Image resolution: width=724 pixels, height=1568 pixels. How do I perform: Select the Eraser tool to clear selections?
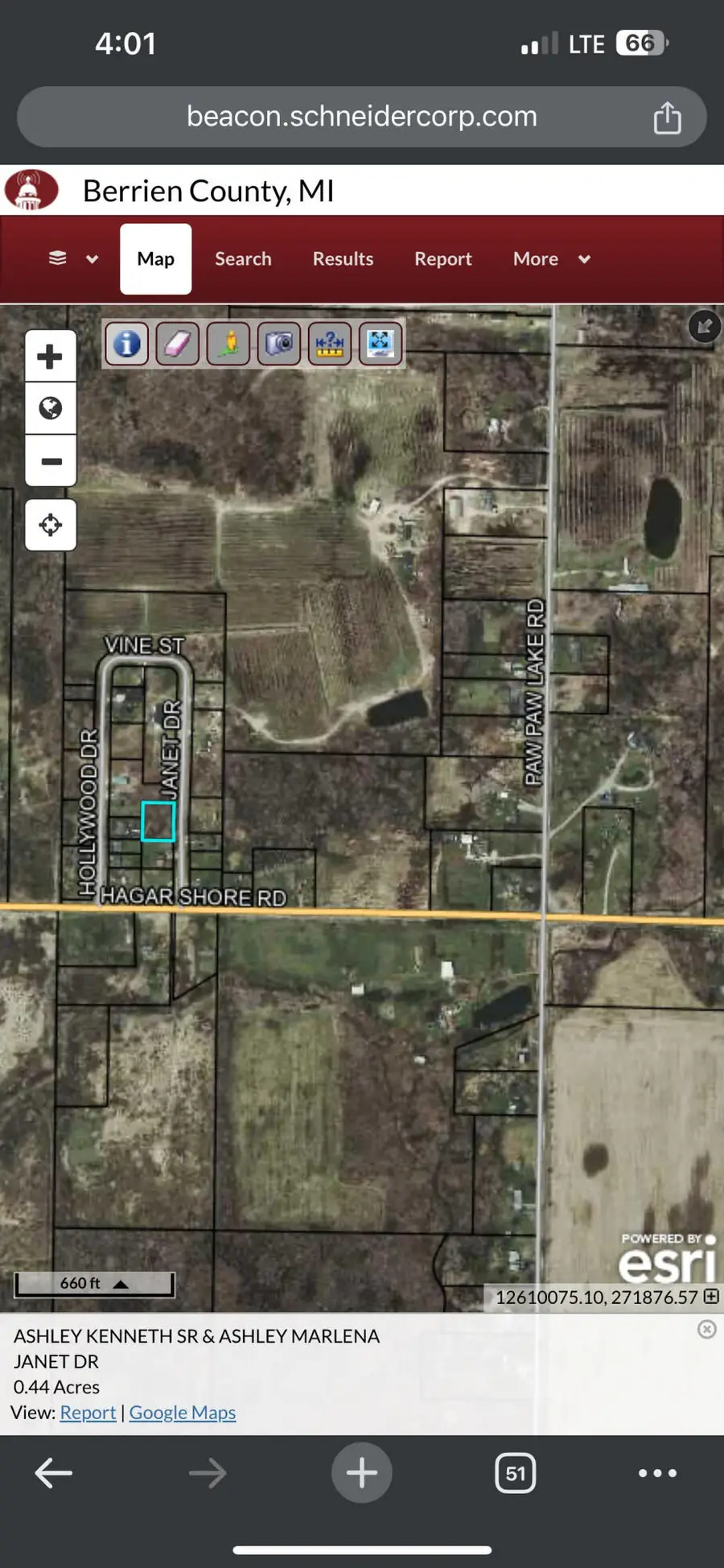point(177,344)
